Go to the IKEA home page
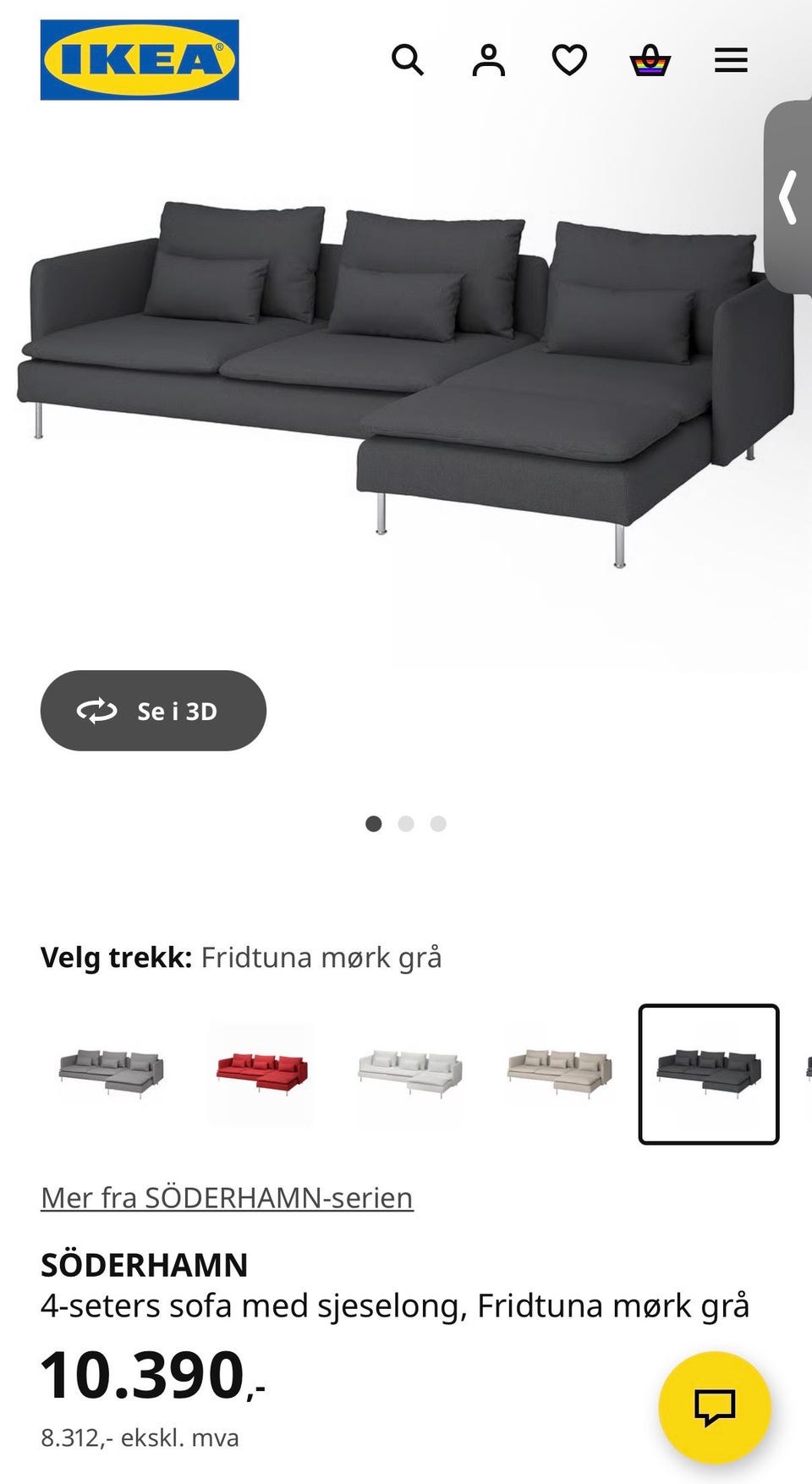The width and height of the screenshot is (812, 1484). 140,60
